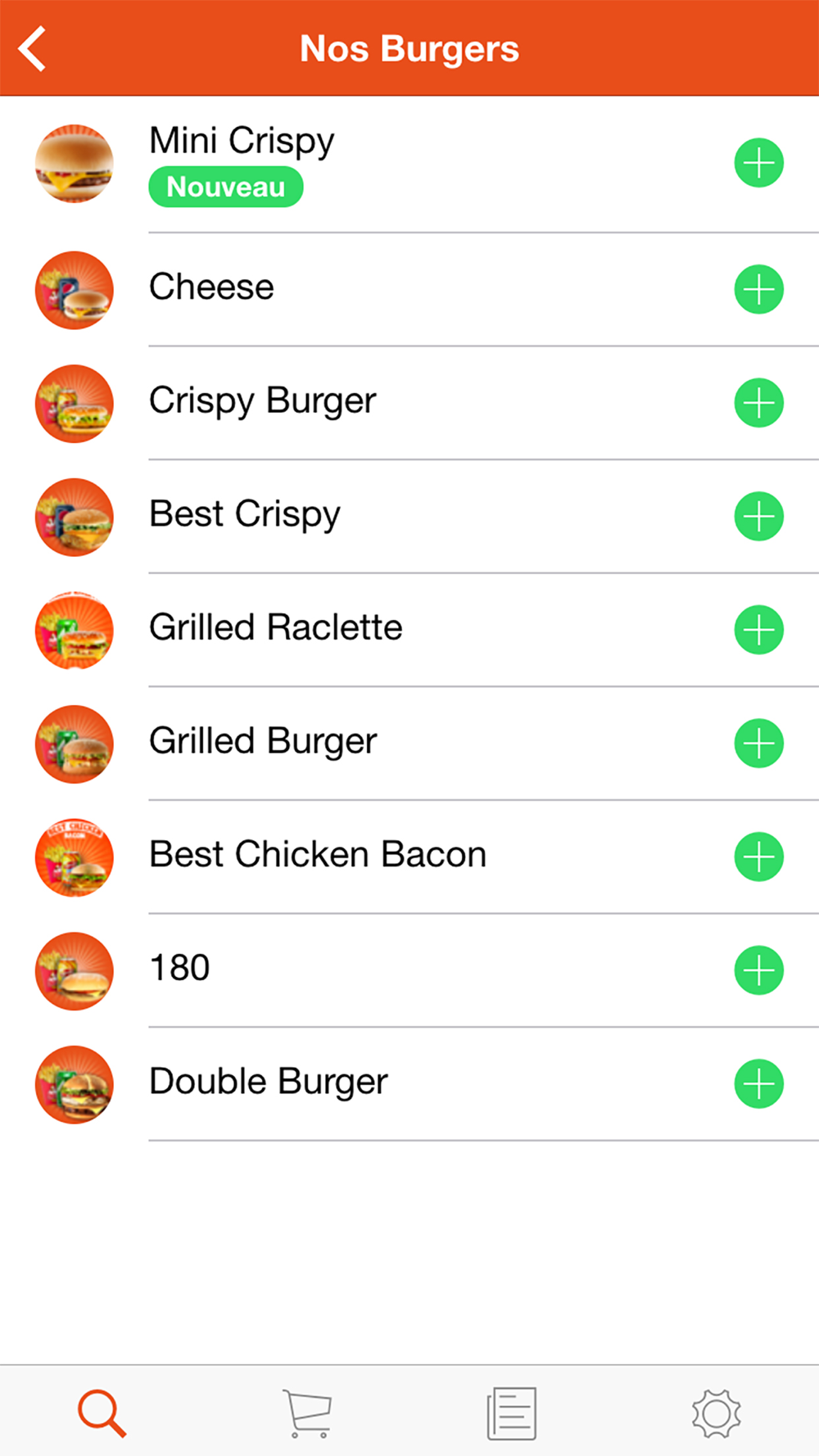Tap the plus next to Double Burger

click(758, 1084)
